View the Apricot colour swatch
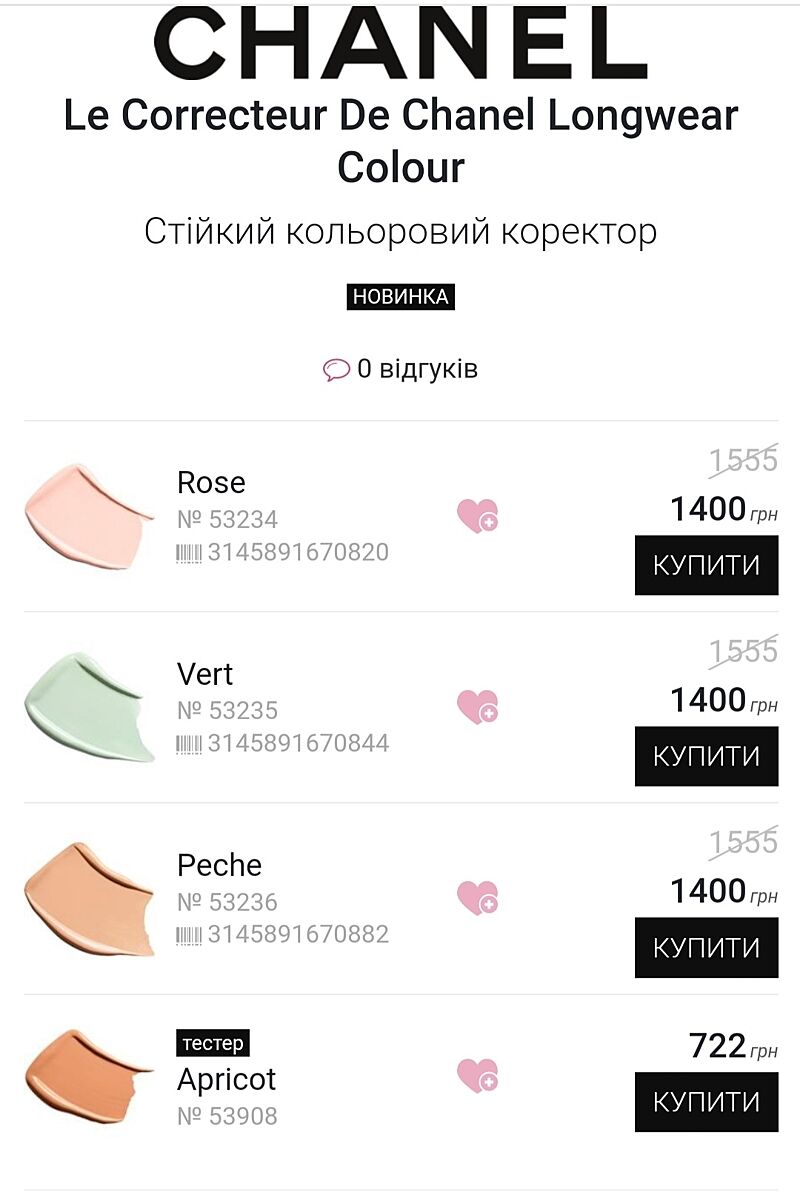This screenshot has height=1200, width=800. (x=88, y=1076)
